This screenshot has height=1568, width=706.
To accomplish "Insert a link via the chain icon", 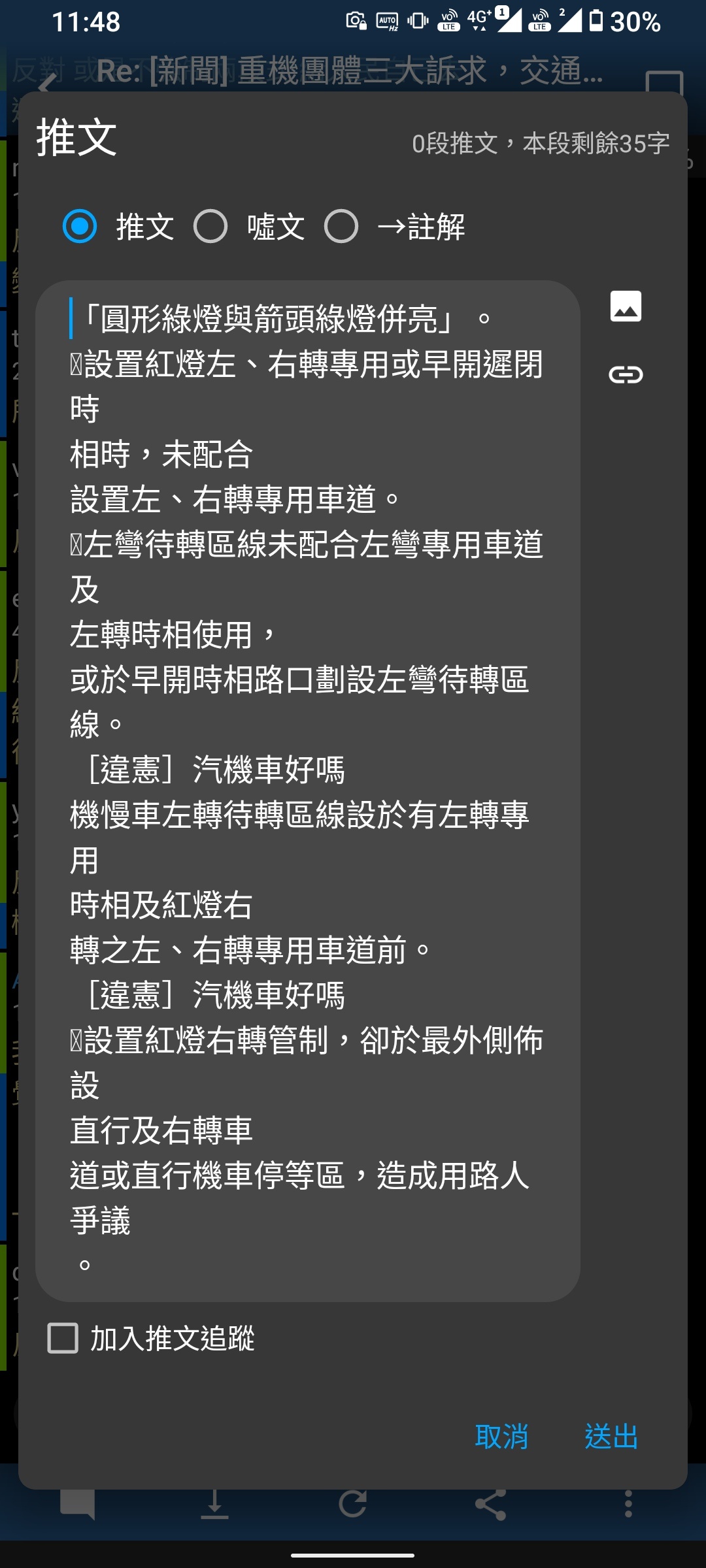I will point(626,374).
